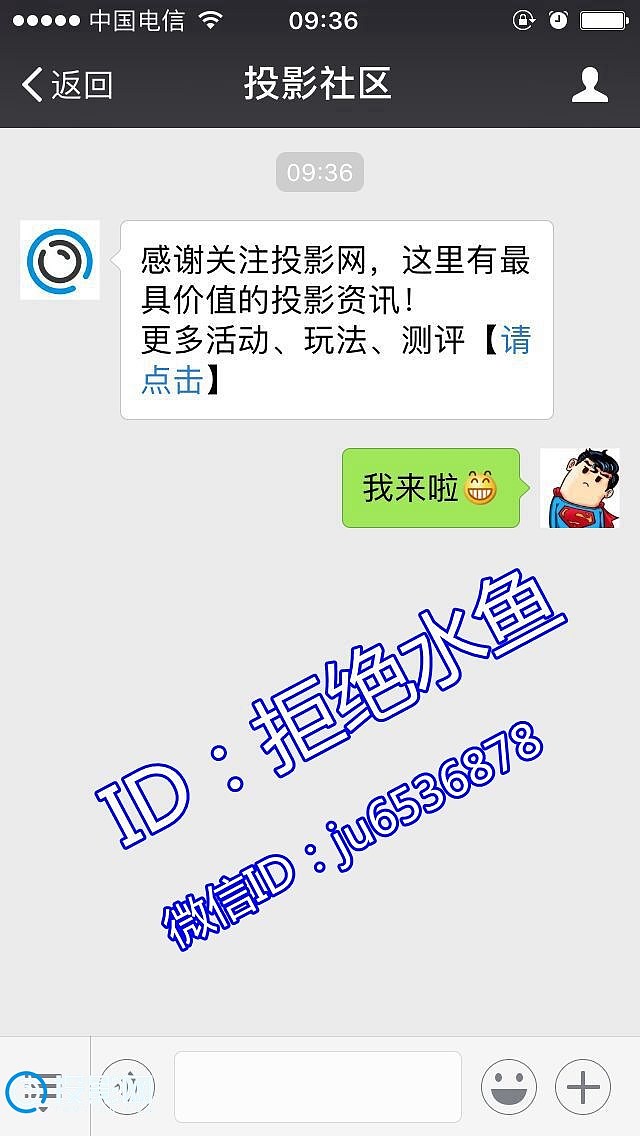Open my Superman avatar profile

coord(579,488)
